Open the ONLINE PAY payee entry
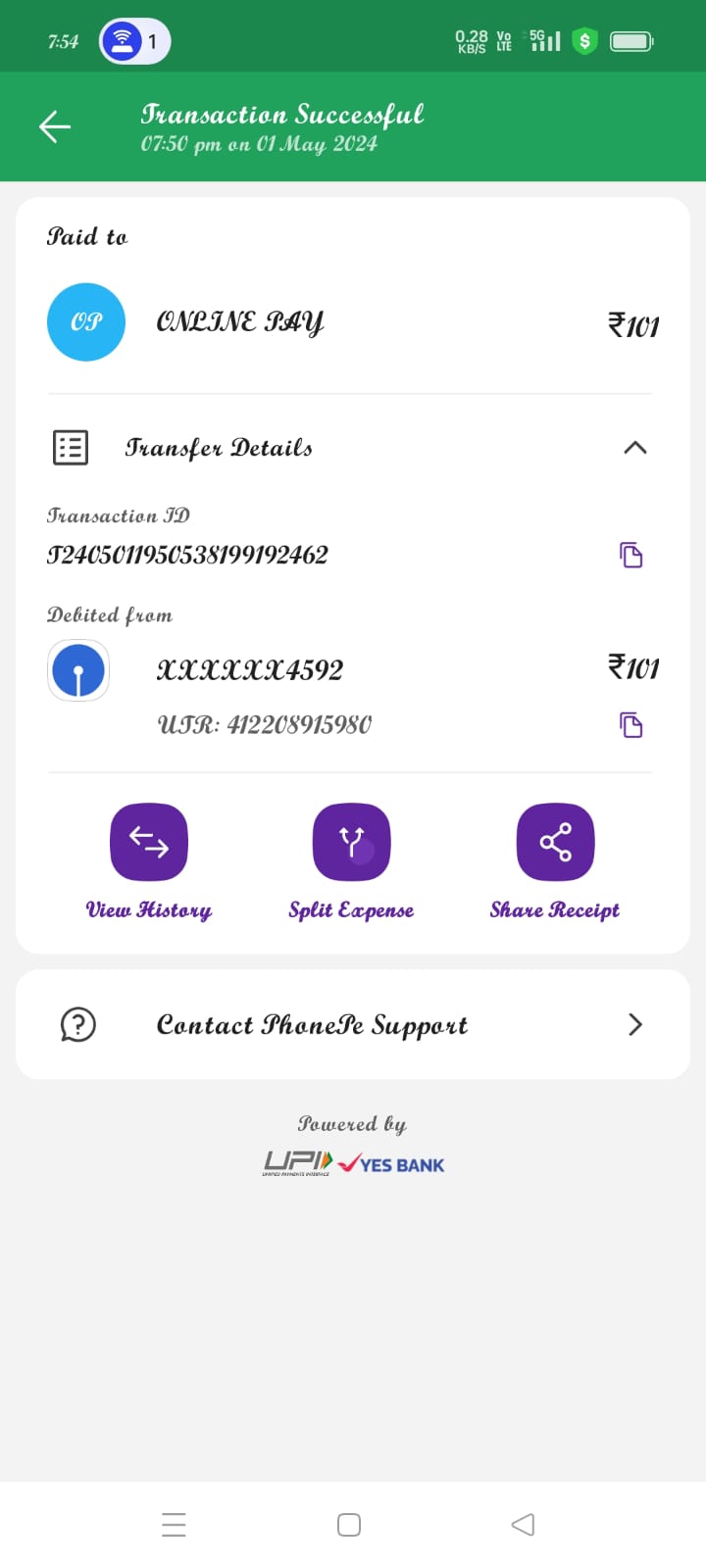This screenshot has width=706, height=1568. (x=240, y=322)
